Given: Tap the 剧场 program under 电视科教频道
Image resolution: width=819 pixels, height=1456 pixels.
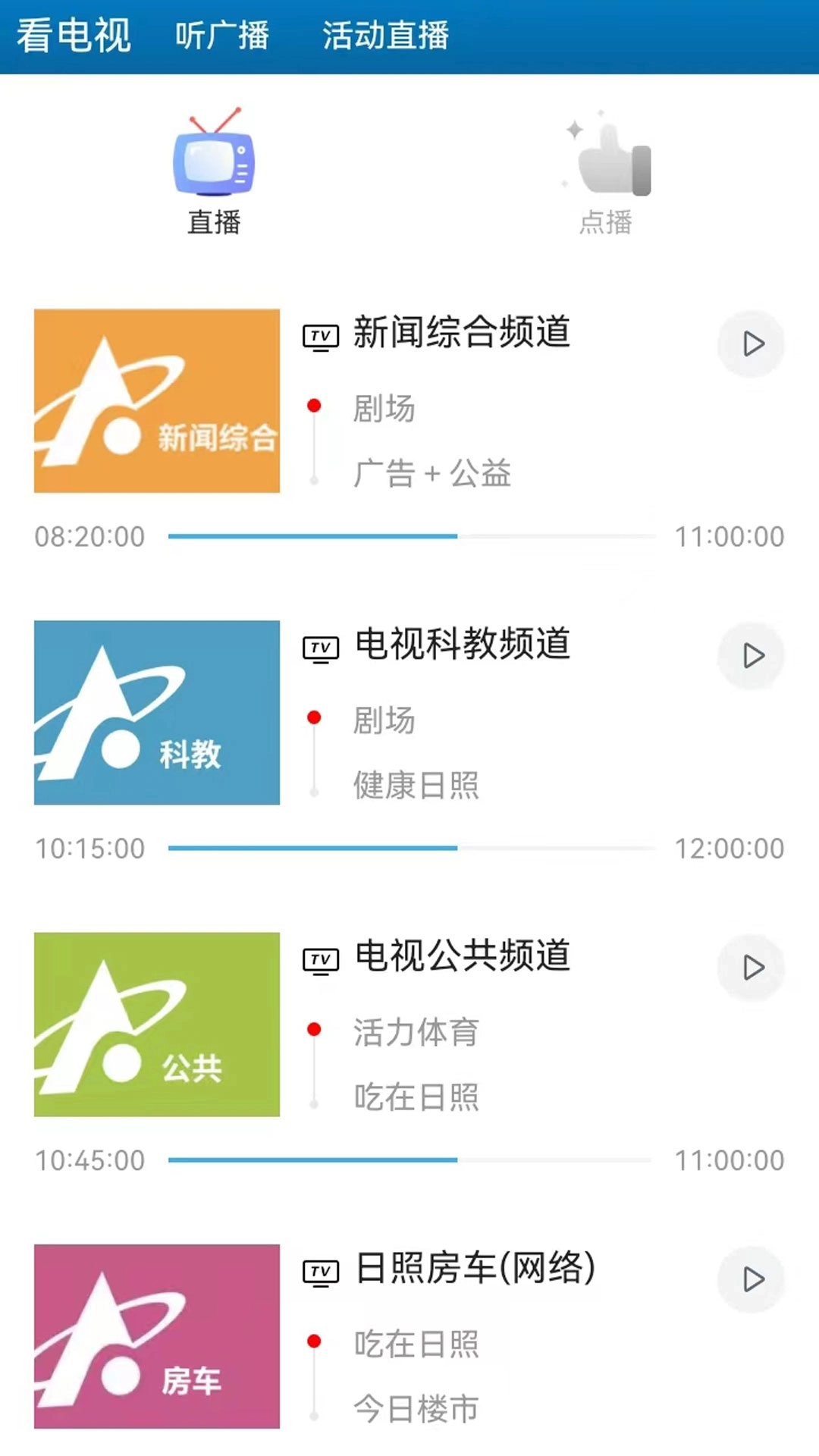Looking at the screenshot, I should (x=384, y=721).
